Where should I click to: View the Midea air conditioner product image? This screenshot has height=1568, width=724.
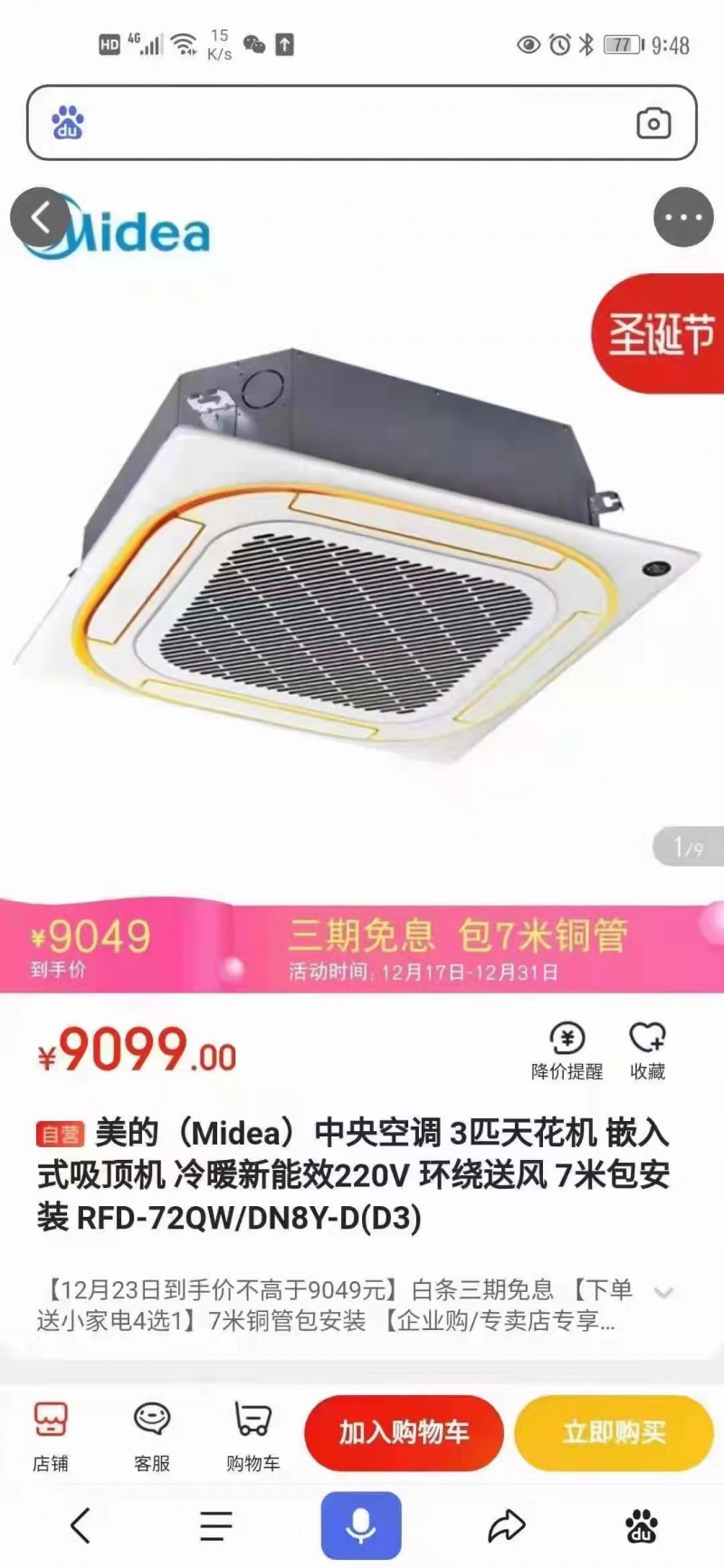(x=362, y=561)
